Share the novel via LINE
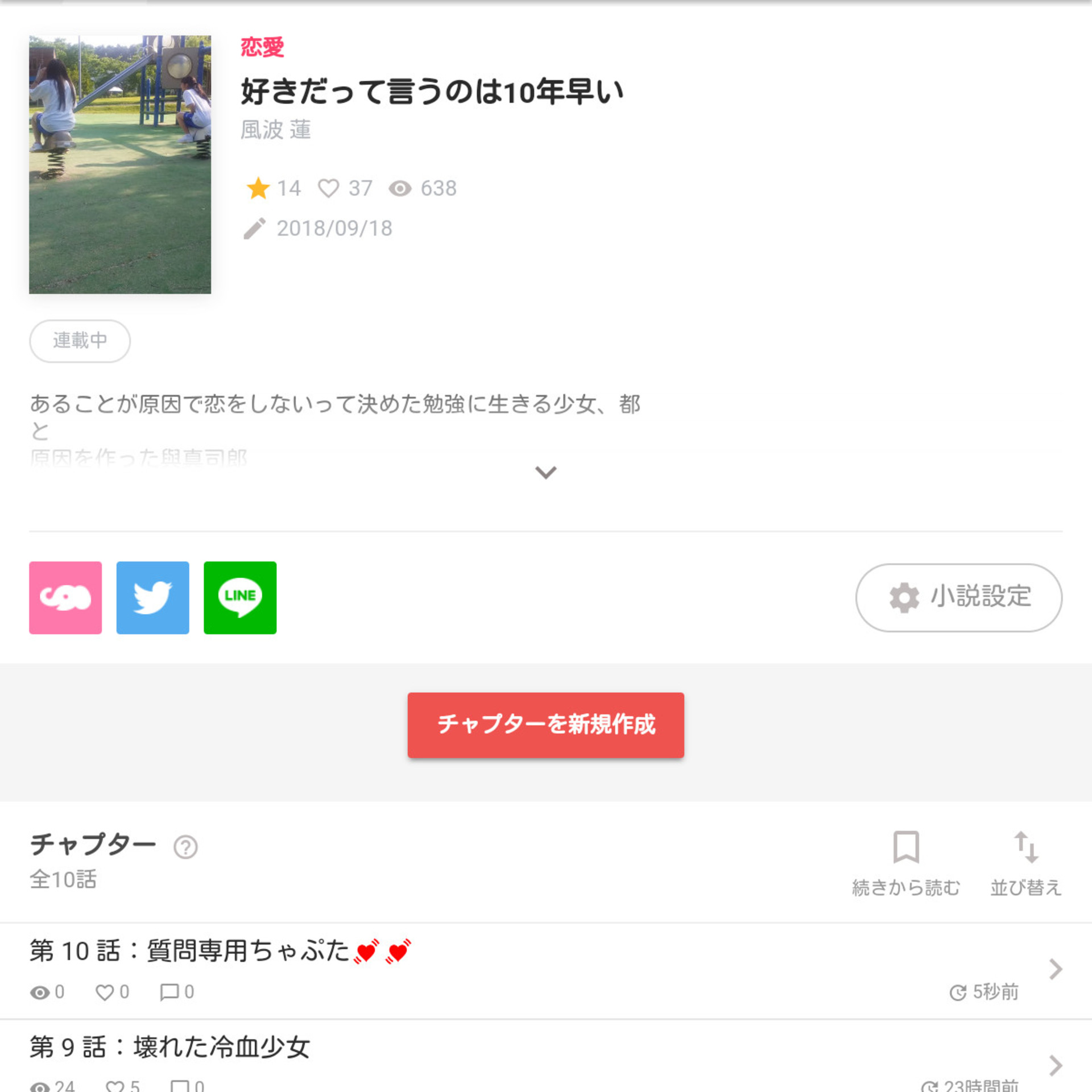Viewport: 1092px width, 1092px height. click(x=240, y=597)
